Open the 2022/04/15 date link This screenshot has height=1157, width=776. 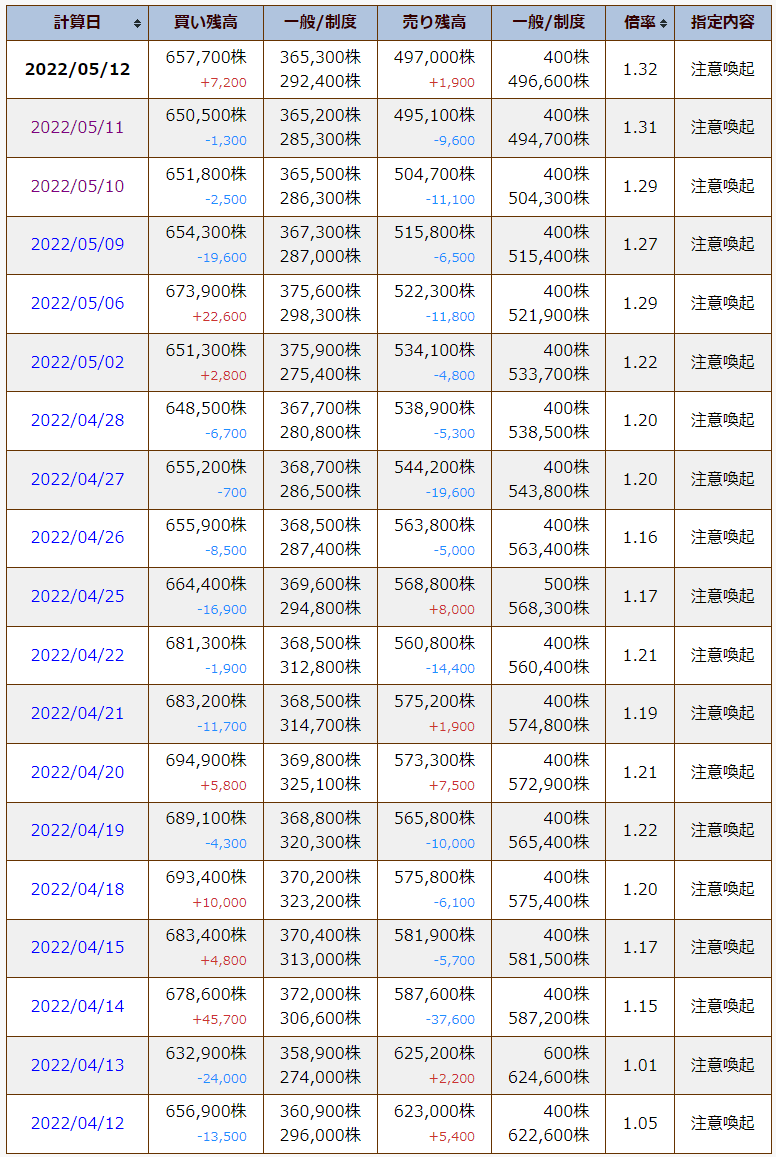coord(77,947)
